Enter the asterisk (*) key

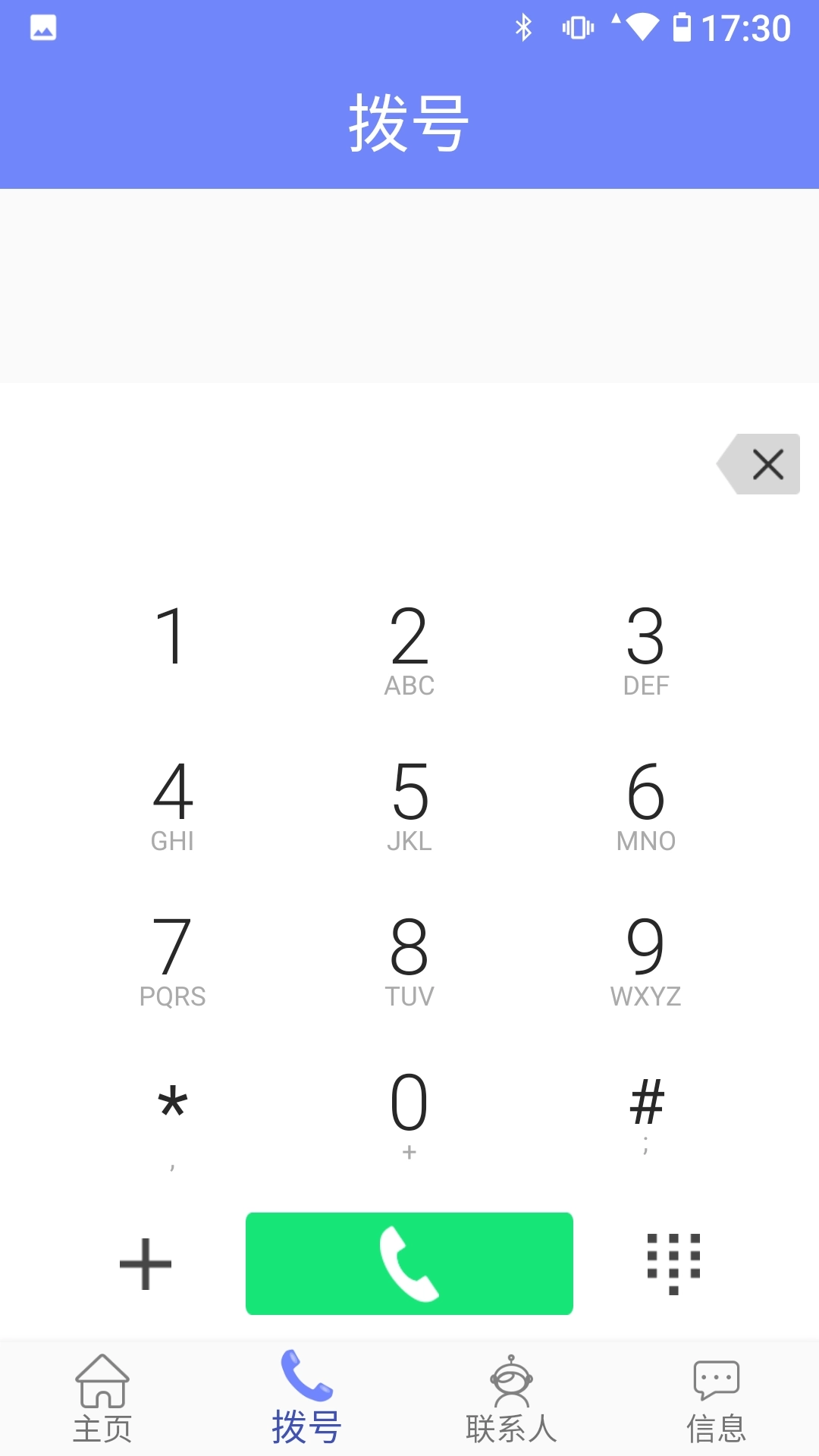[x=172, y=1115]
